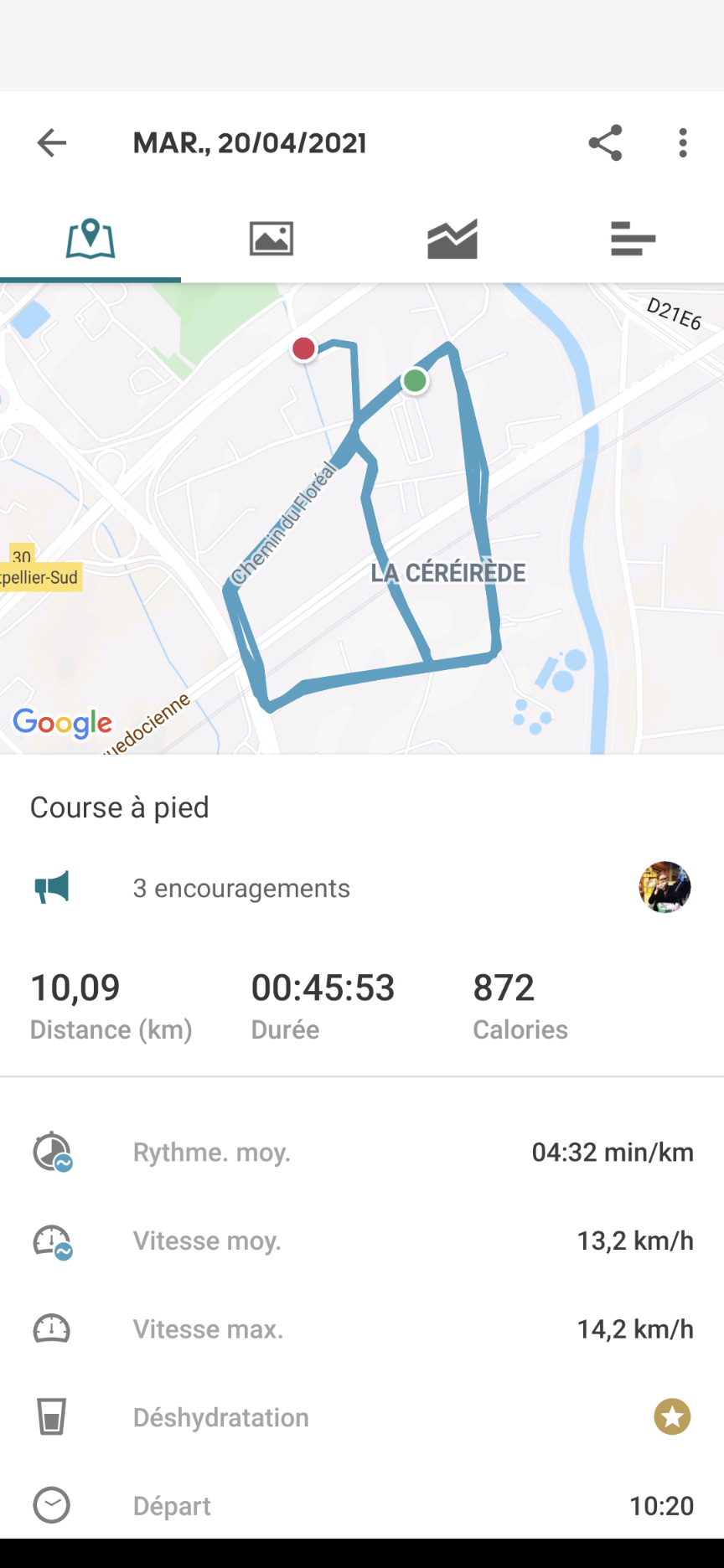Go back using the arrow icon
Image resolution: width=724 pixels, height=1568 pixels.
tap(52, 143)
